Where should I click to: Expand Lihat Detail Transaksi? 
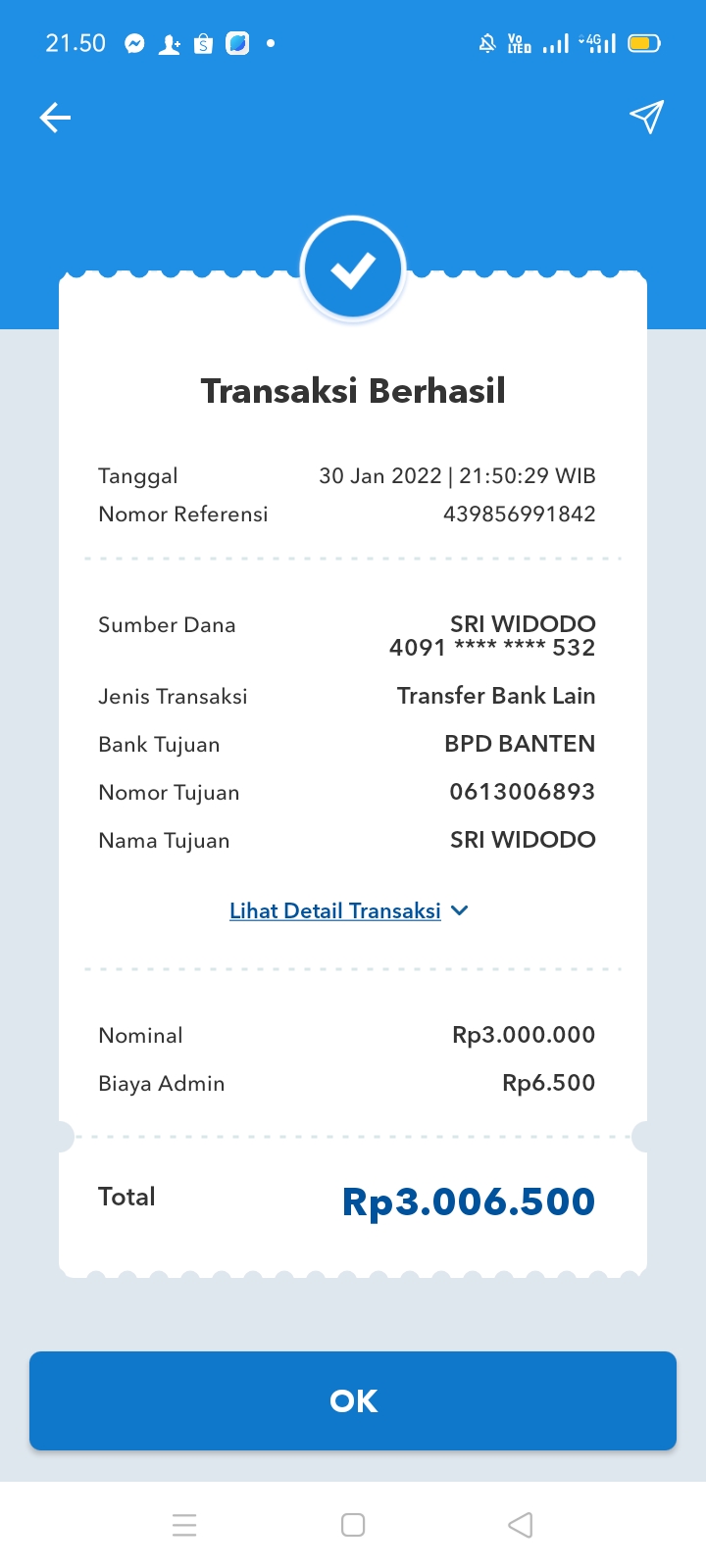(x=348, y=910)
